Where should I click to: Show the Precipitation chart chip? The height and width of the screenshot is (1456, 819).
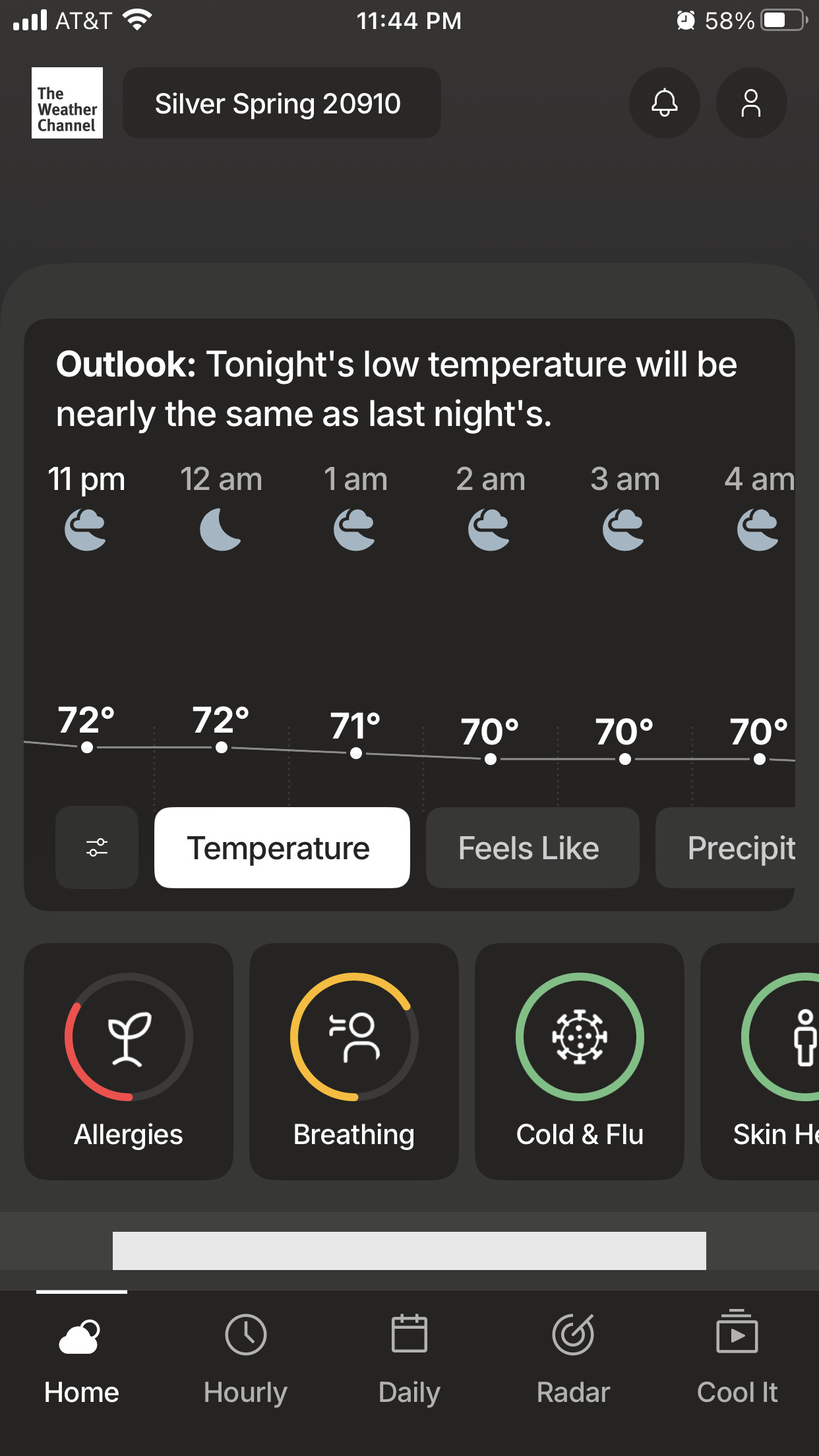(x=737, y=847)
